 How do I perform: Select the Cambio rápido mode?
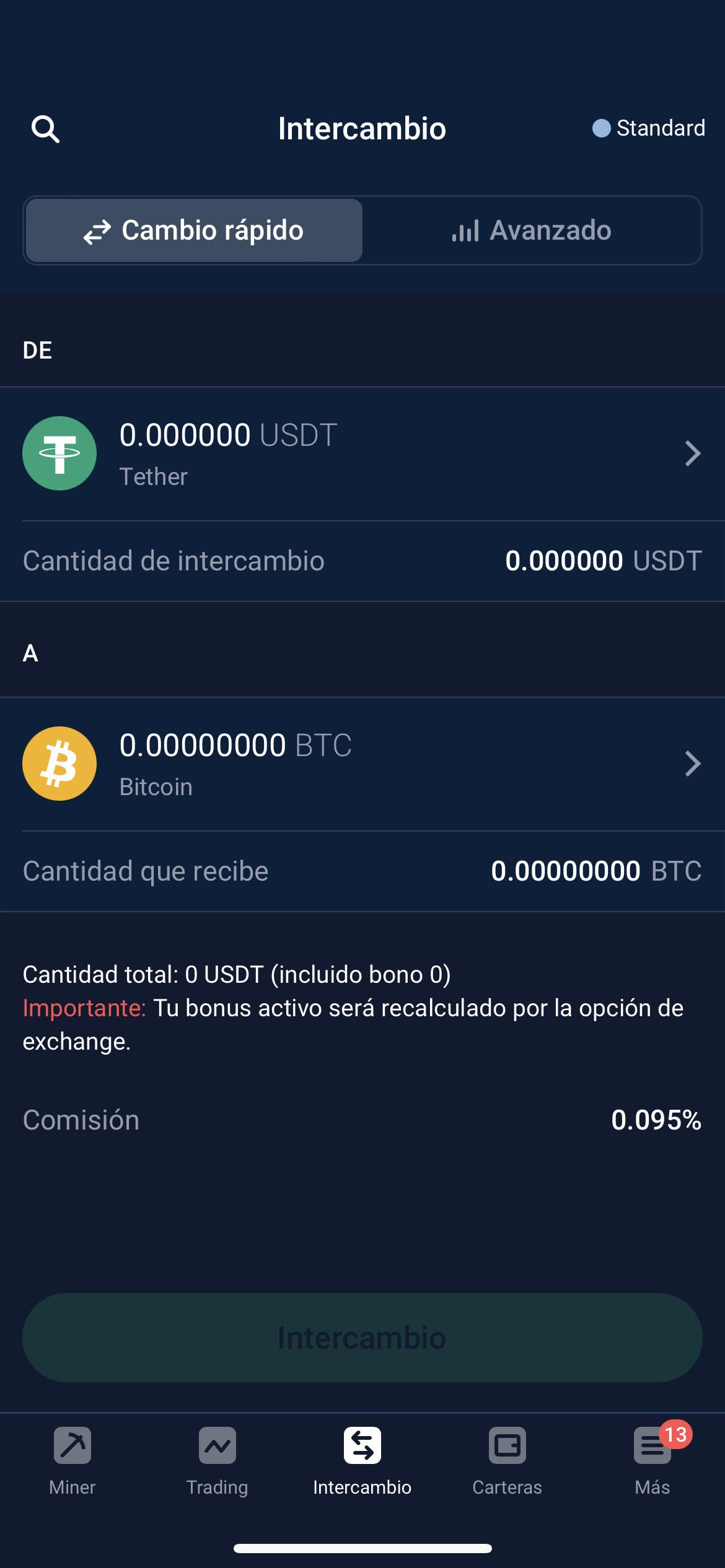194,230
